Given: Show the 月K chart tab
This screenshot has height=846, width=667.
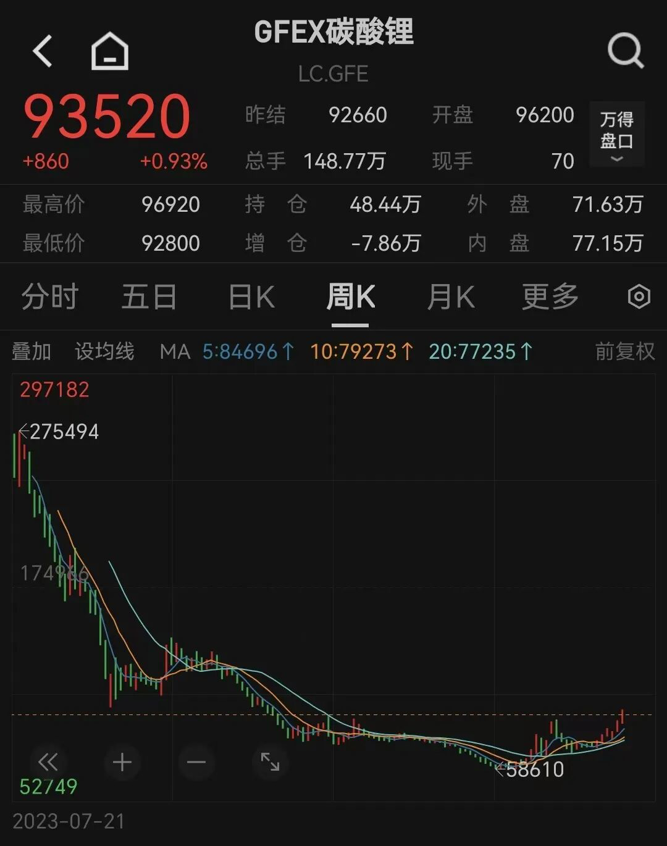Looking at the screenshot, I should [x=451, y=297].
